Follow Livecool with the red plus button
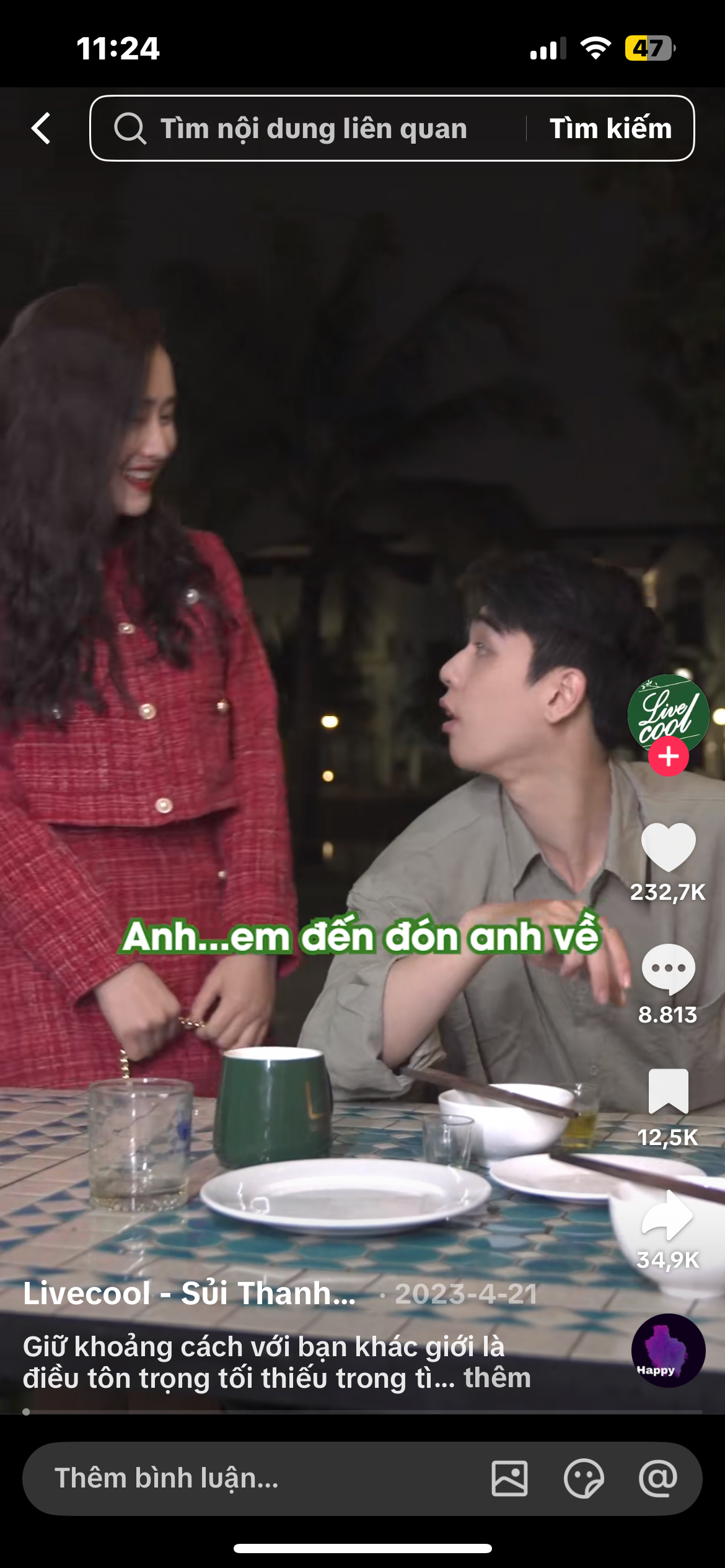 [668, 757]
